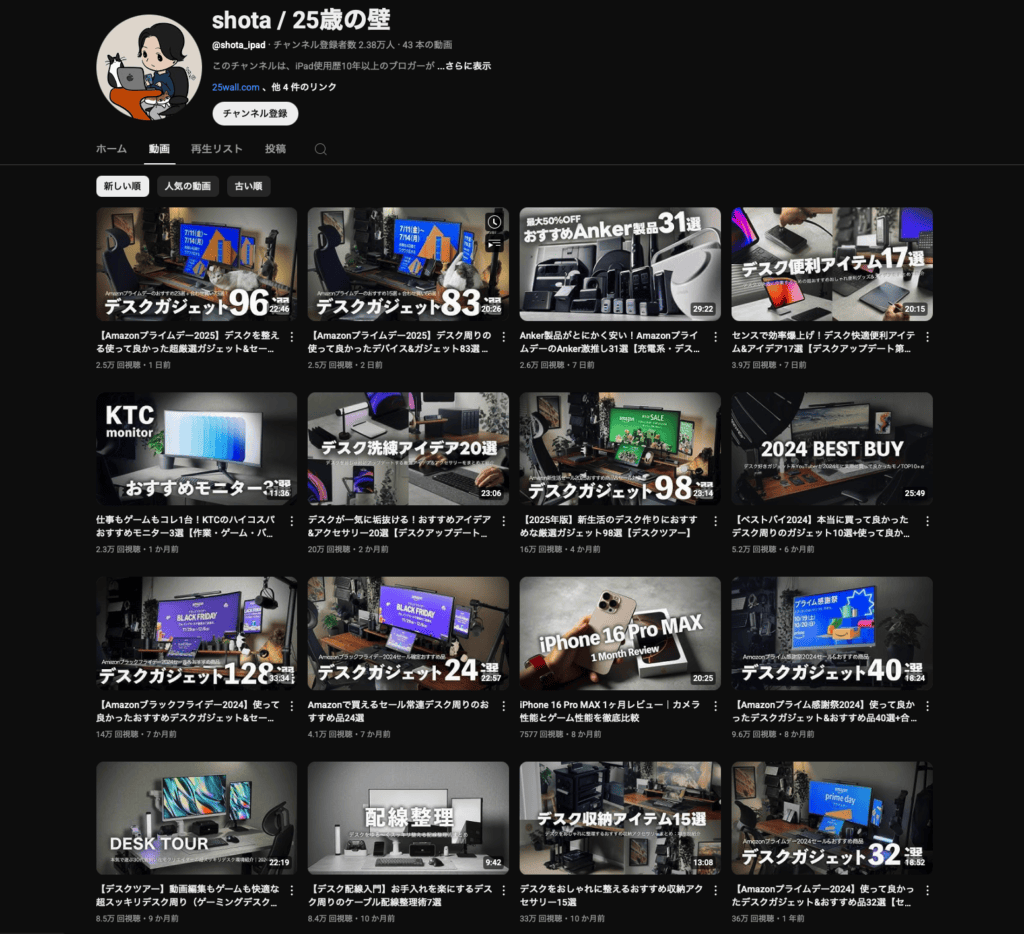Play the iPhone 16 Pro MAX review
The image size is (1024, 934).
click(x=620, y=633)
